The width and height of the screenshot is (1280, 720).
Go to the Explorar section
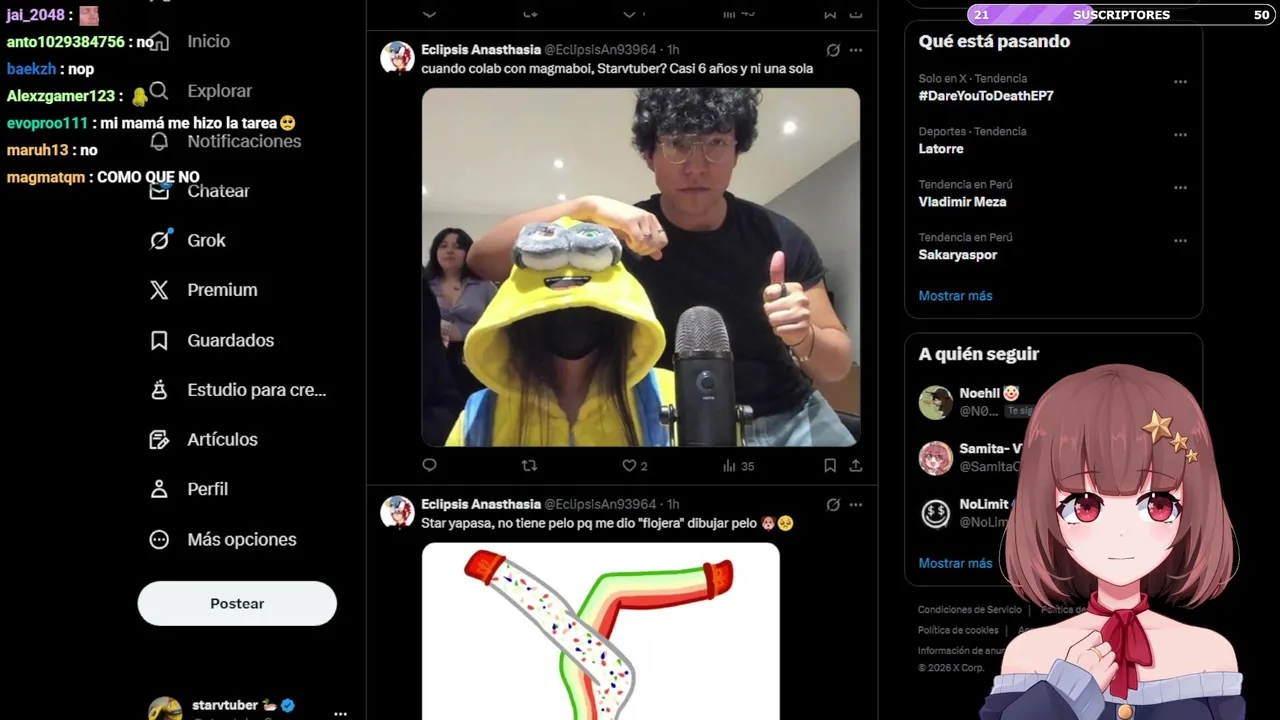coord(218,91)
